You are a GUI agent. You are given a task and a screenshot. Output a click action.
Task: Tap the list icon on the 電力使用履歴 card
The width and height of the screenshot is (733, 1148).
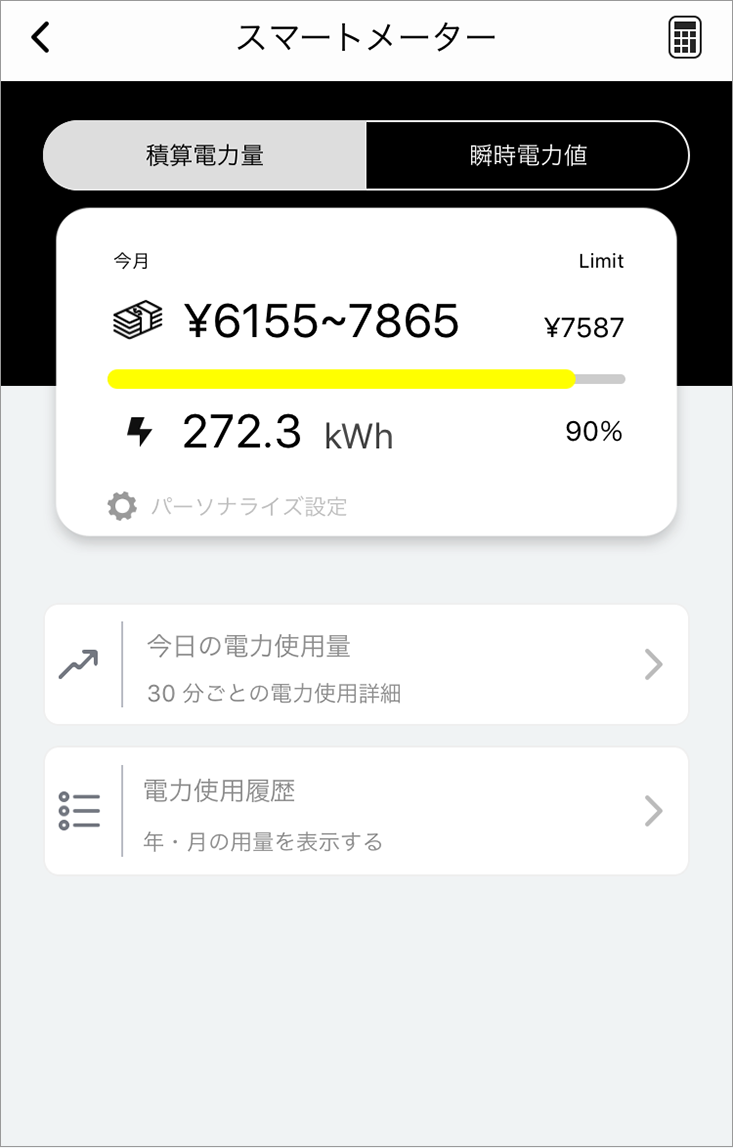[x=80, y=808]
